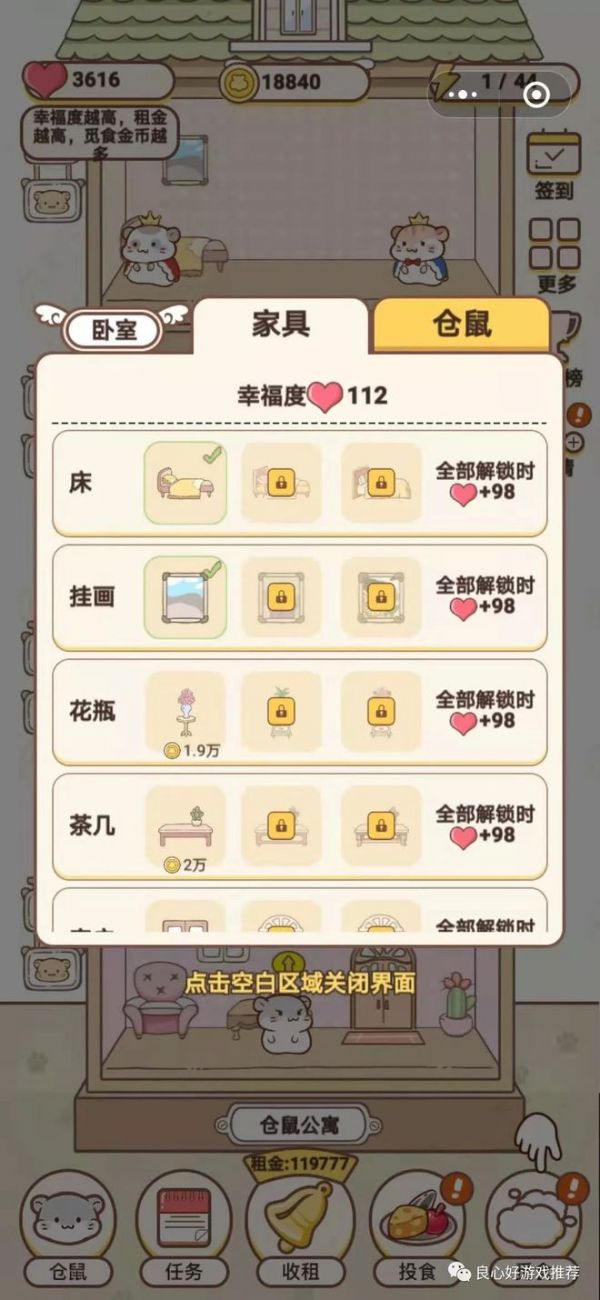Select the unlocked 床 furniture item
The image size is (600, 1300).
185,483
